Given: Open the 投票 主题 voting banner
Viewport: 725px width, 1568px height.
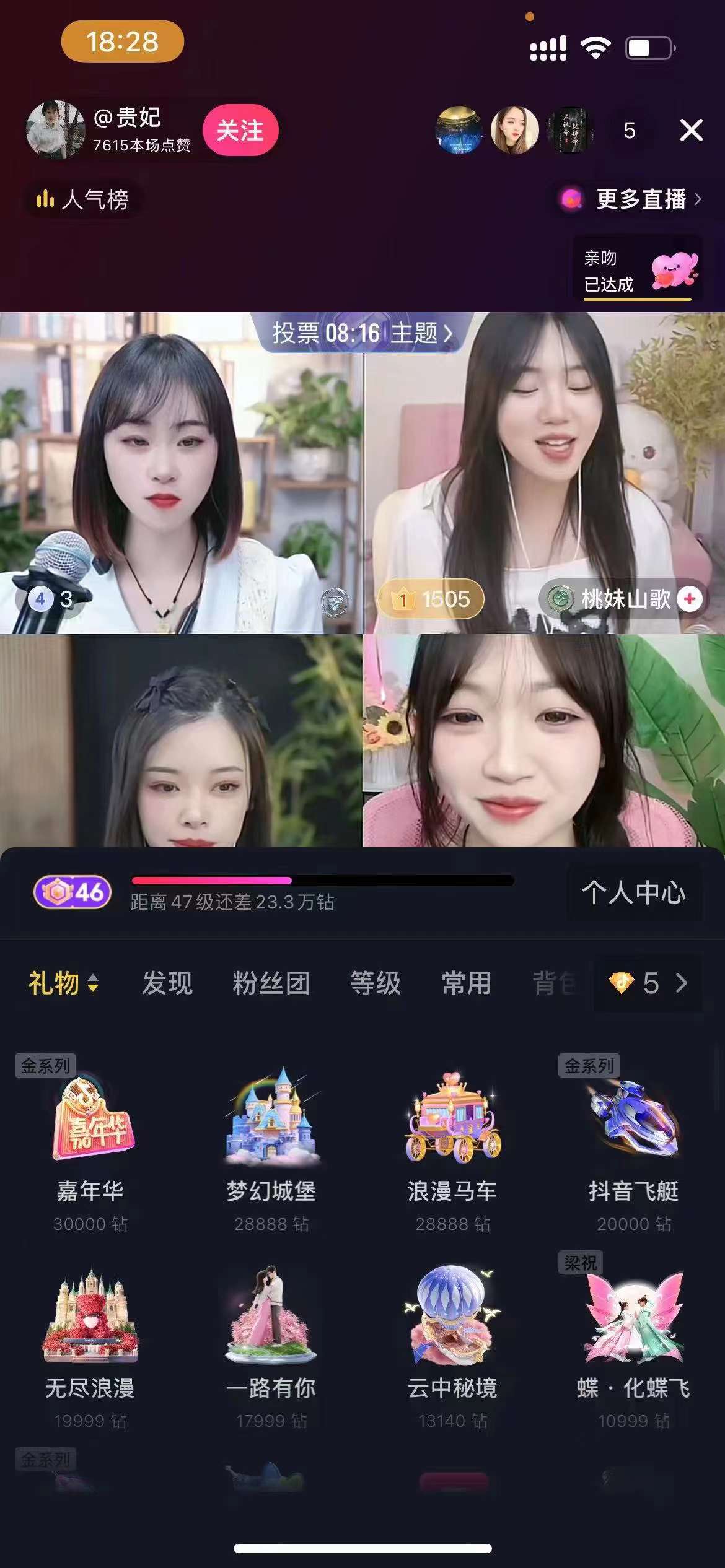Looking at the screenshot, I should point(362,333).
